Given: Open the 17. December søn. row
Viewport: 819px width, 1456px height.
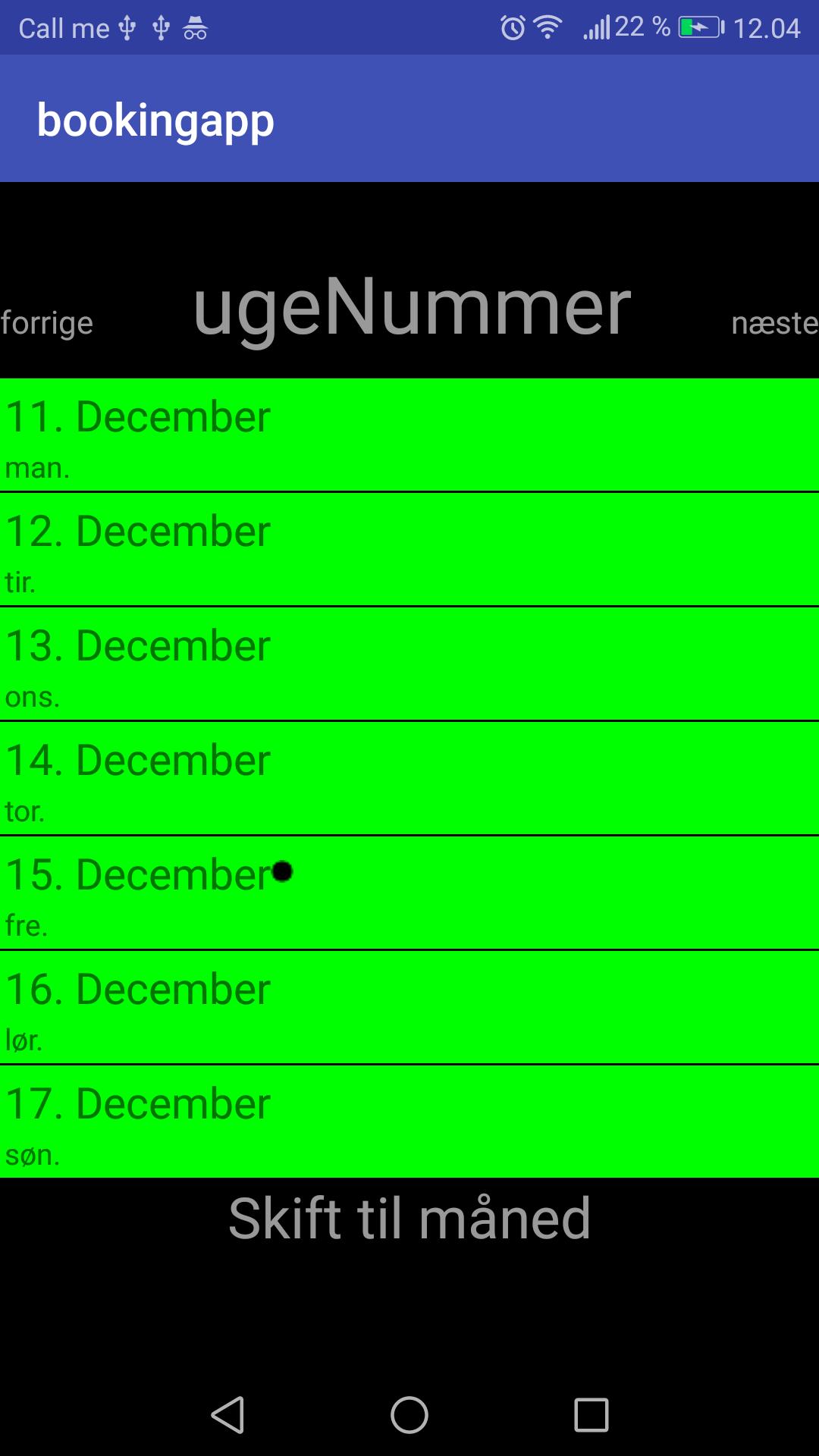Looking at the screenshot, I should coord(409,1122).
